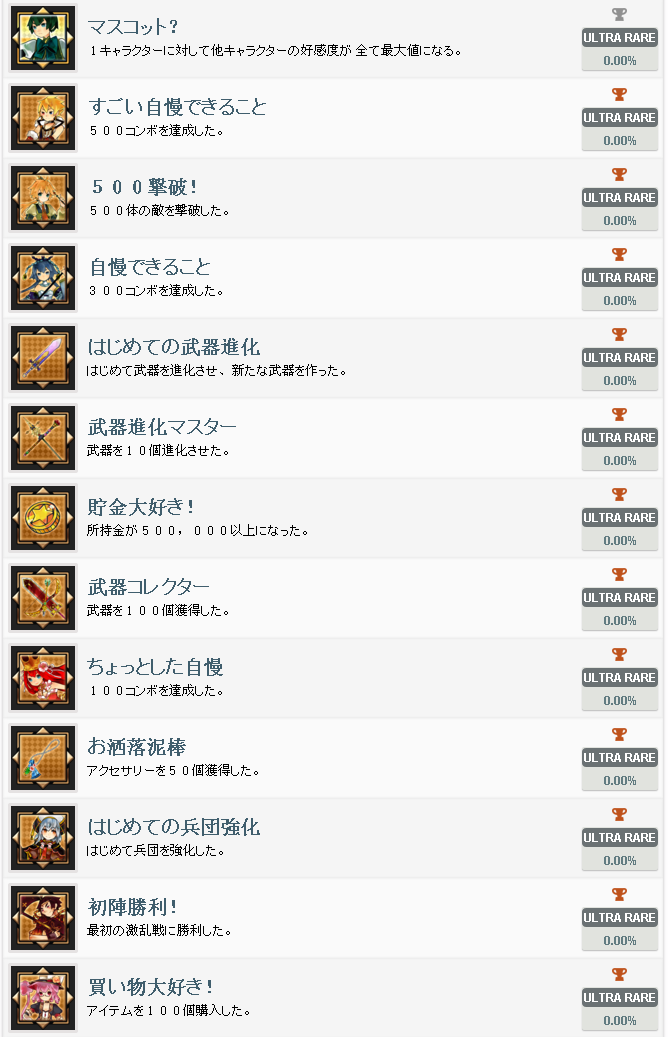Open the 自慢できること 300 combo trophy
670x1037 pixels.
(x=149, y=267)
